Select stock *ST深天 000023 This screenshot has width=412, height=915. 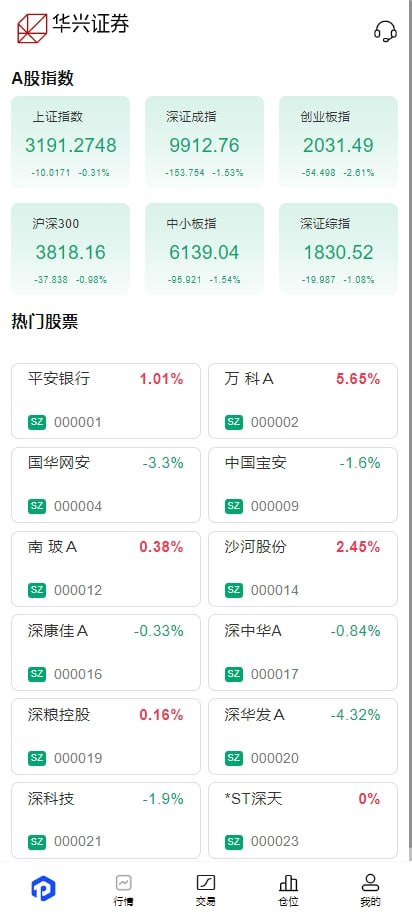click(x=303, y=820)
